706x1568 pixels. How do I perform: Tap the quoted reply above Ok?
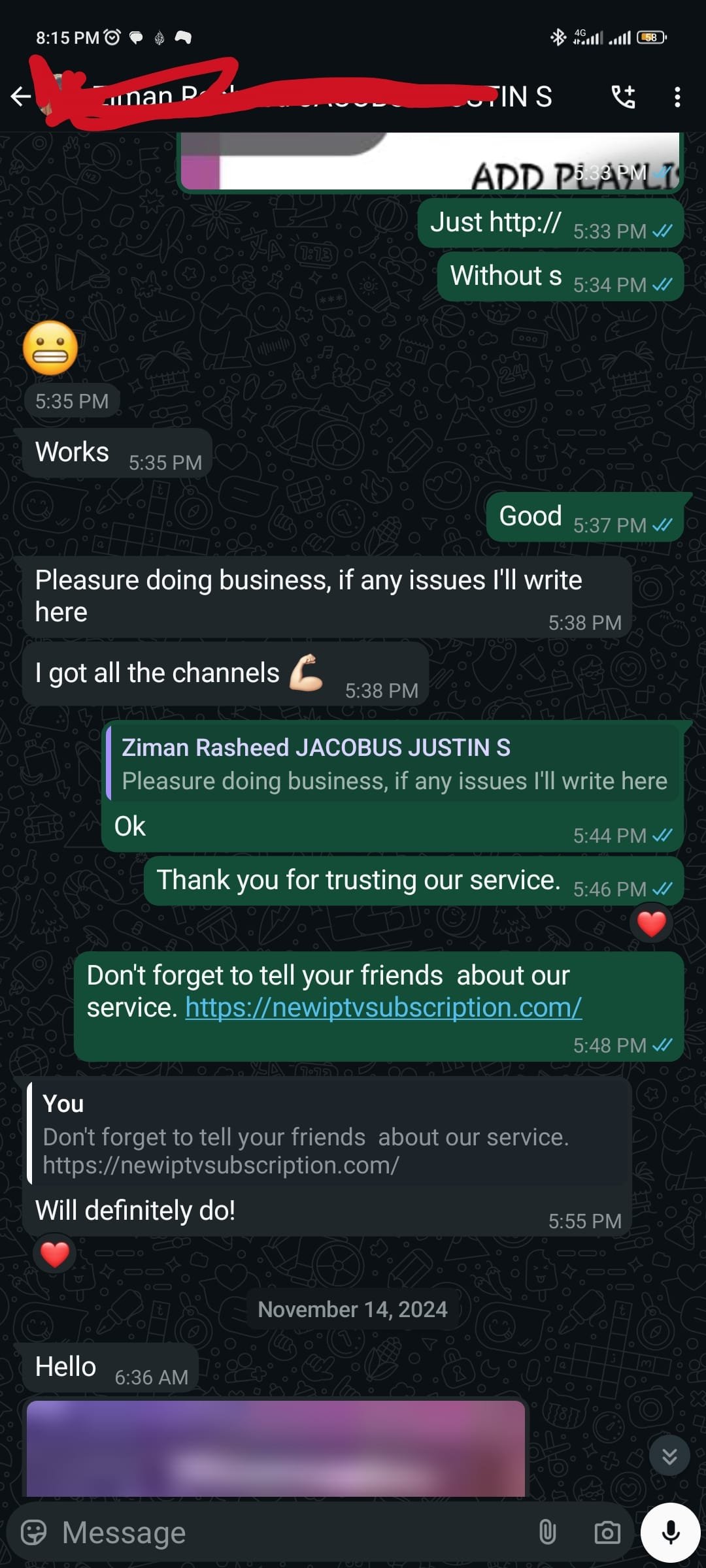[392, 764]
